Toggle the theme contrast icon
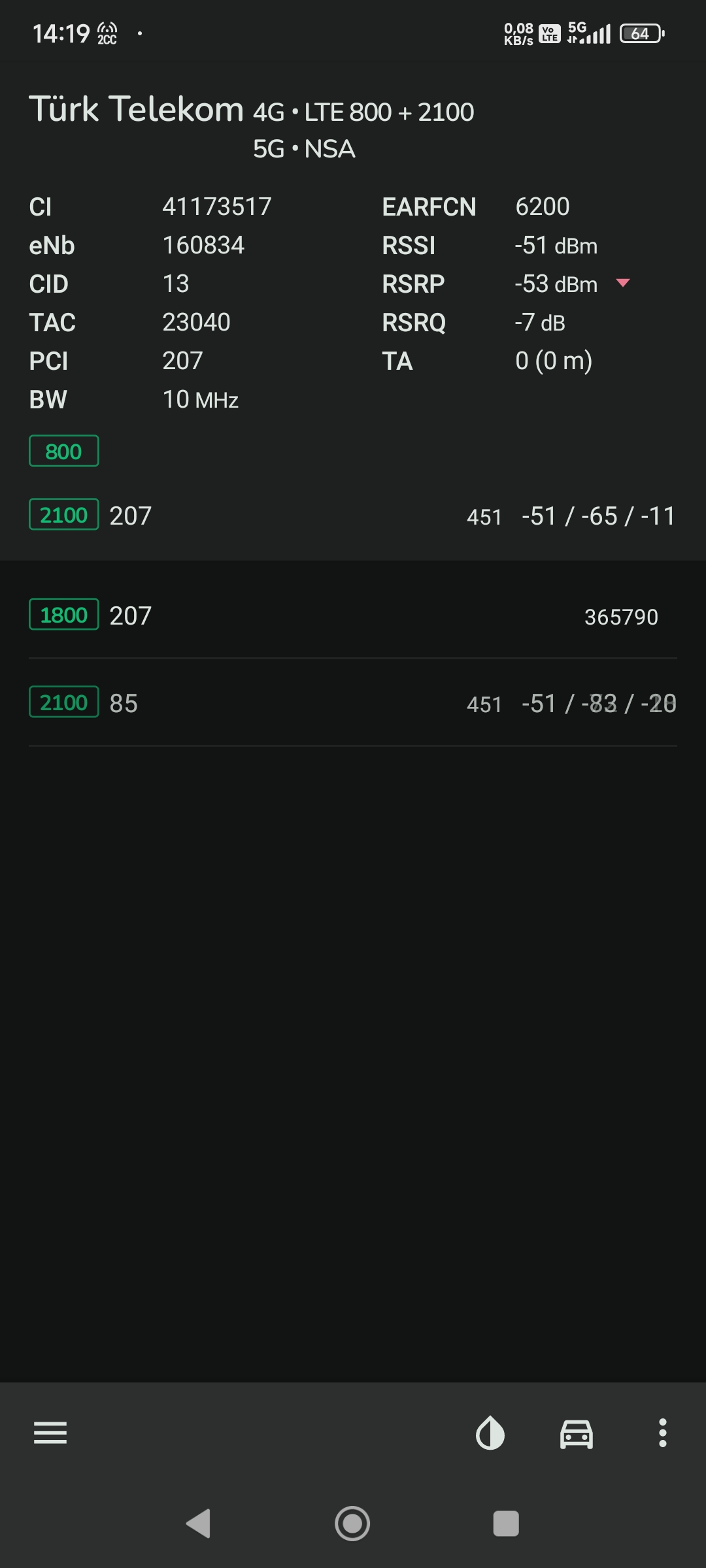 pos(490,1433)
